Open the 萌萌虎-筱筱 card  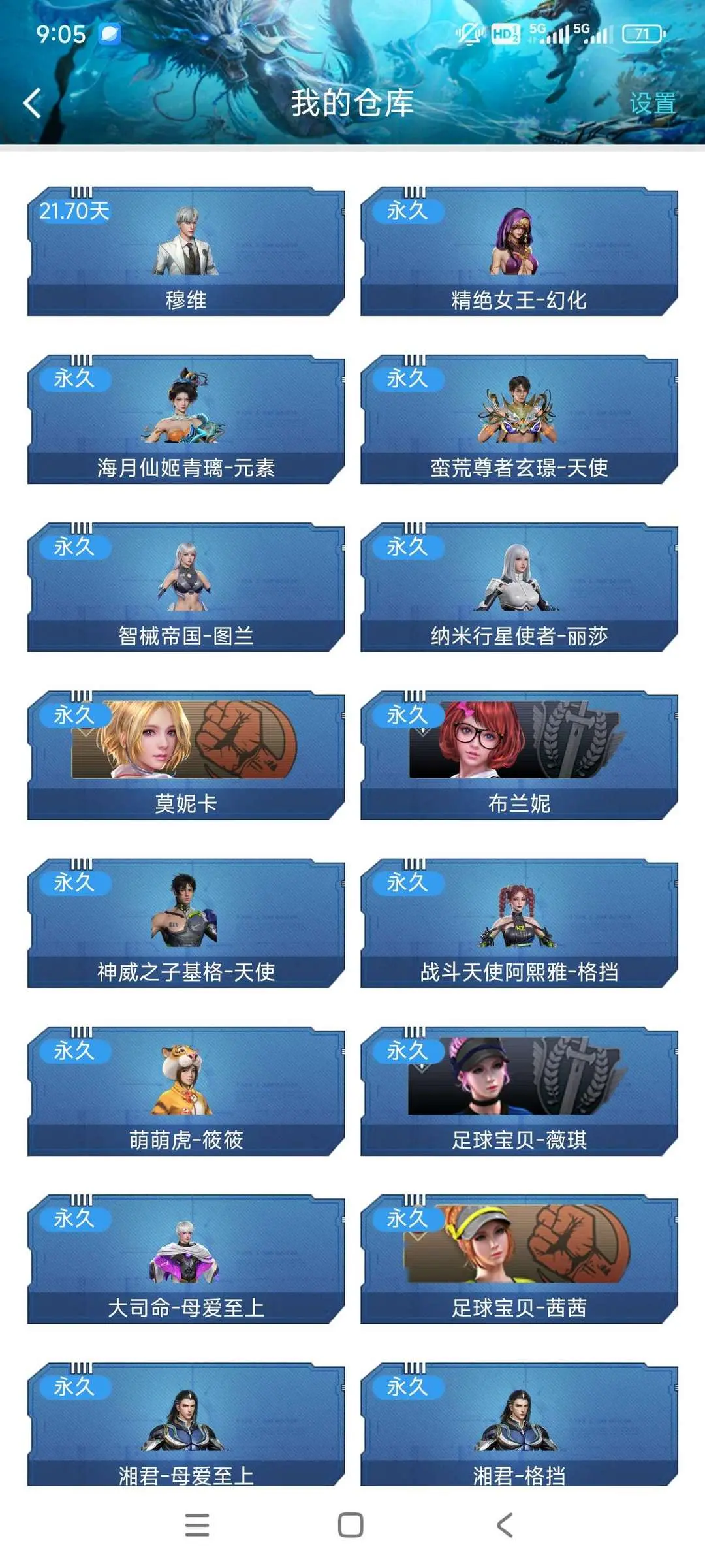(x=186, y=1091)
